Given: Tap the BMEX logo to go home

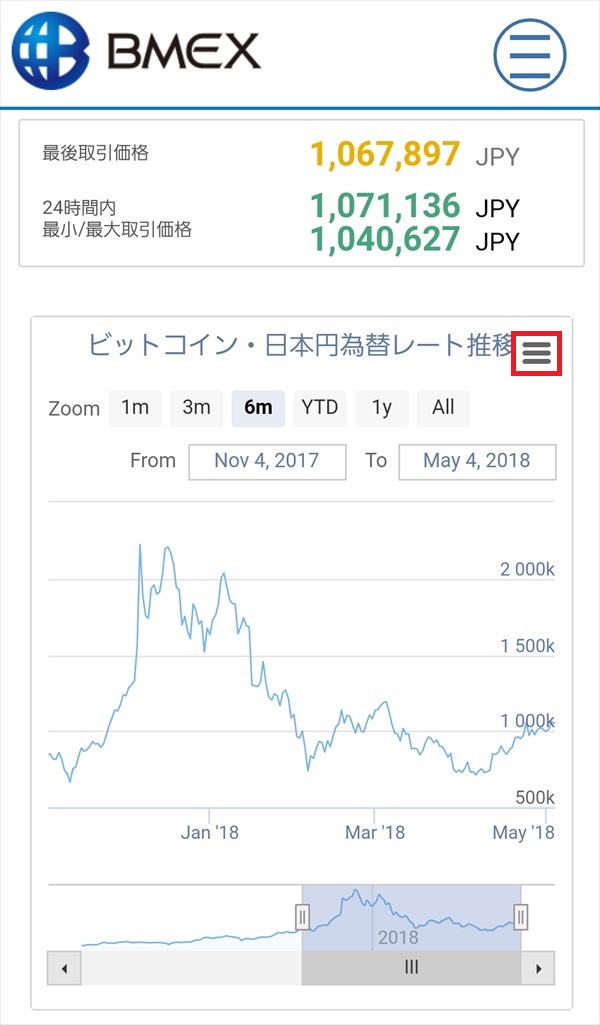Looking at the screenshot, I should pyautogui.click(x=136, y=51).
